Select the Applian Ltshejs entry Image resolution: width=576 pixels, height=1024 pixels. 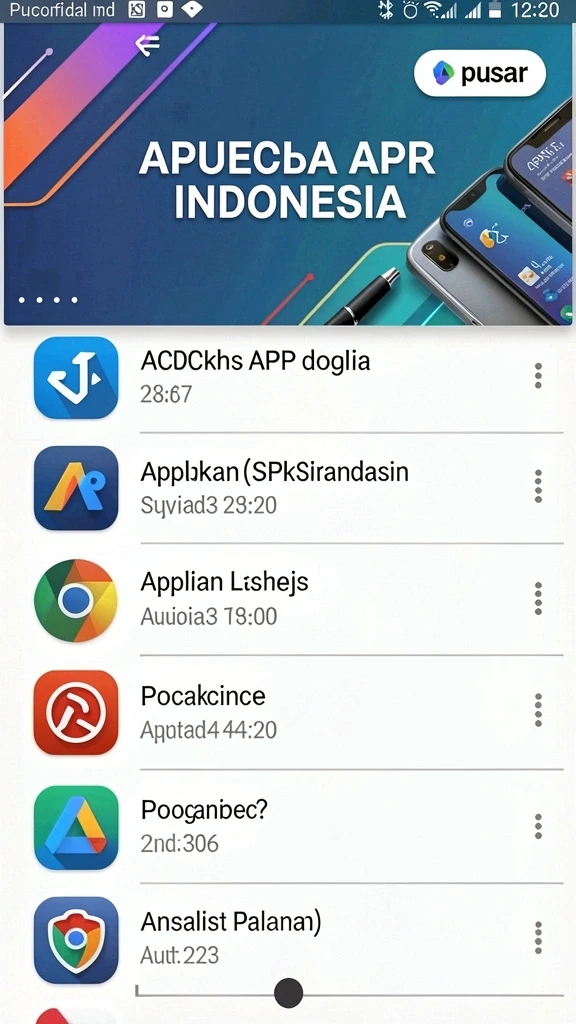(x=288, y=600)
